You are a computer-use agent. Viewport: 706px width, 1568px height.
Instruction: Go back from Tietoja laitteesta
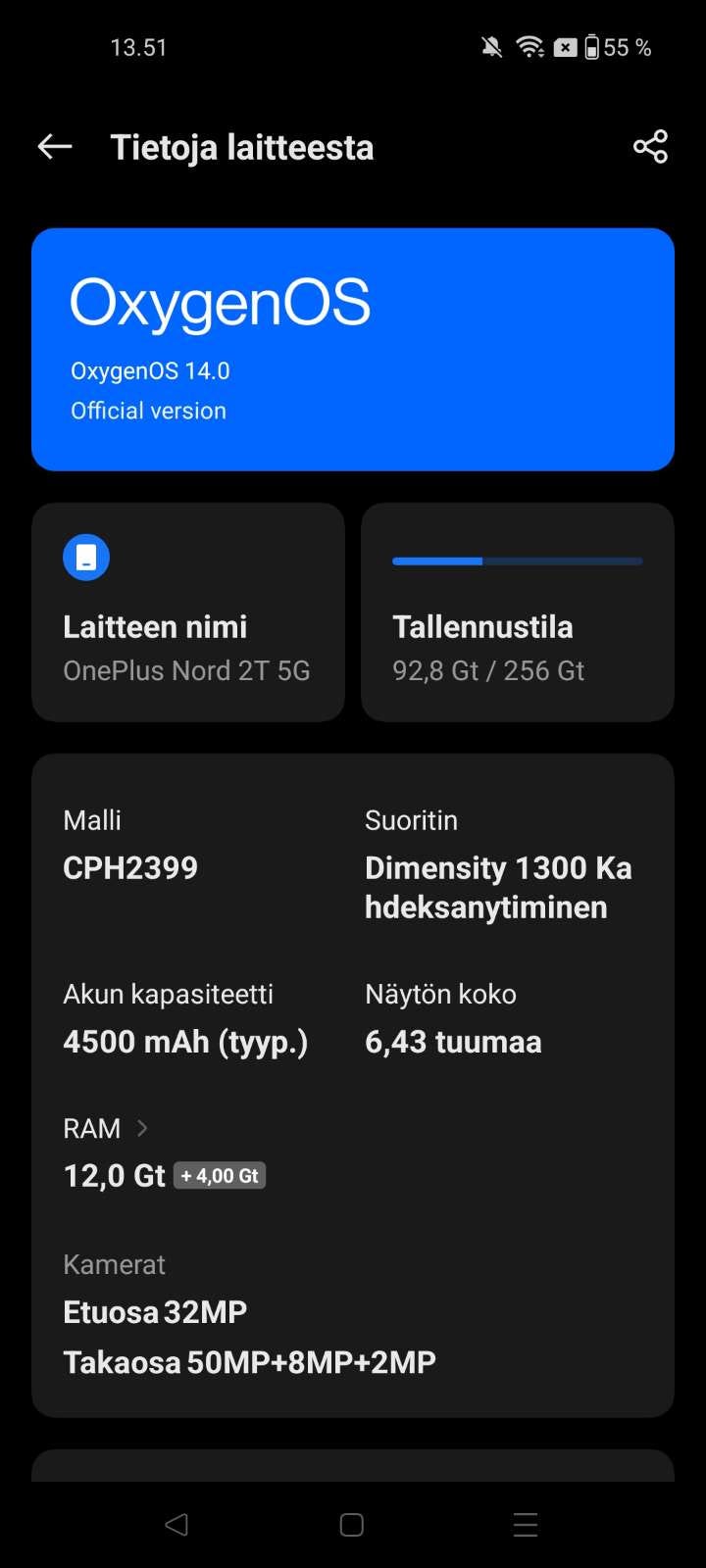(55, 147)
